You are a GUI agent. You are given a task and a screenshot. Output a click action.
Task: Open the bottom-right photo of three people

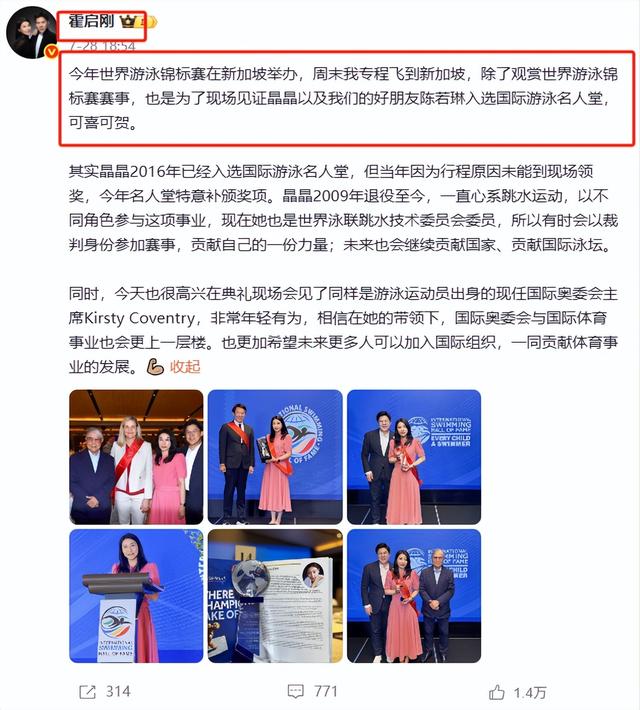[413, 596]
